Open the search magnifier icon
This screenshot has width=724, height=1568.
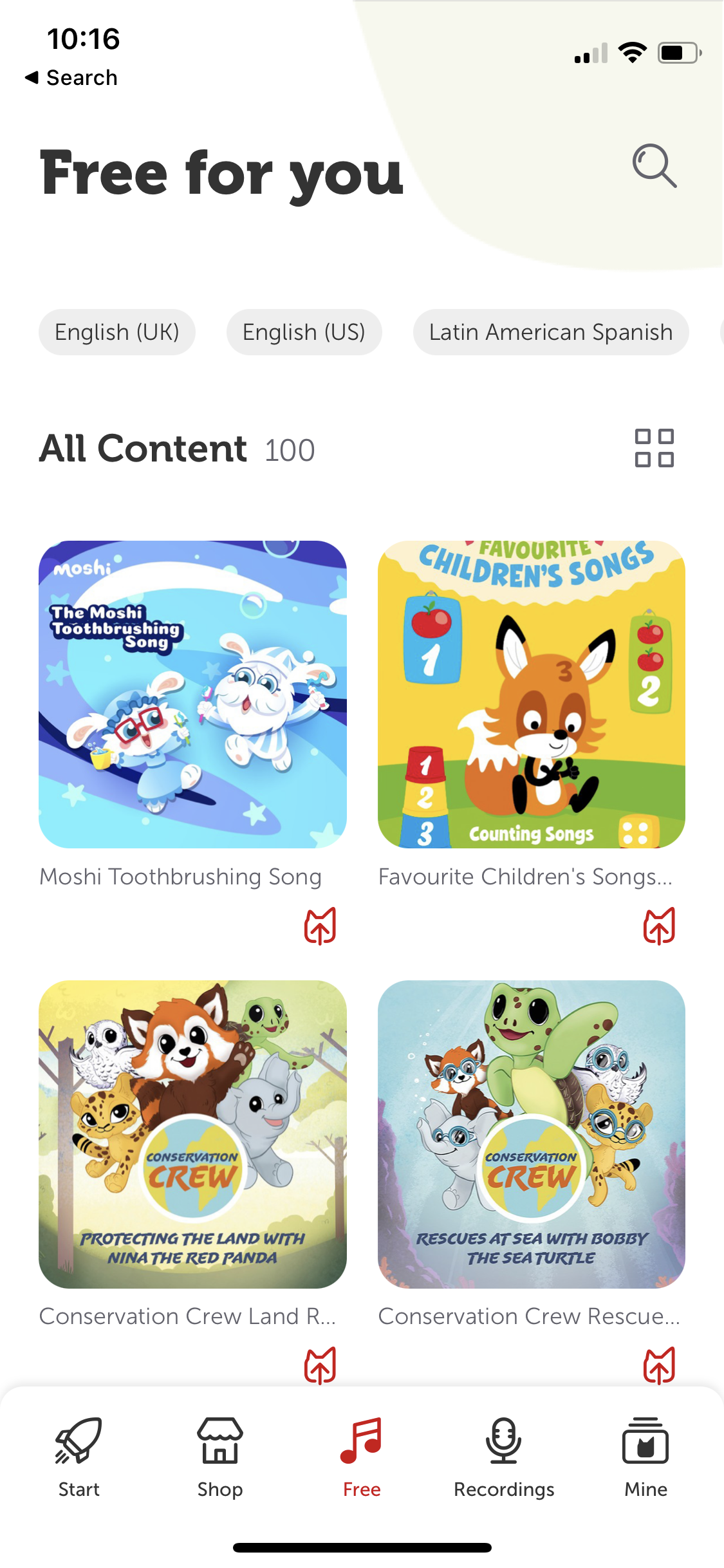pyautogui.click(x=654, y=166)
